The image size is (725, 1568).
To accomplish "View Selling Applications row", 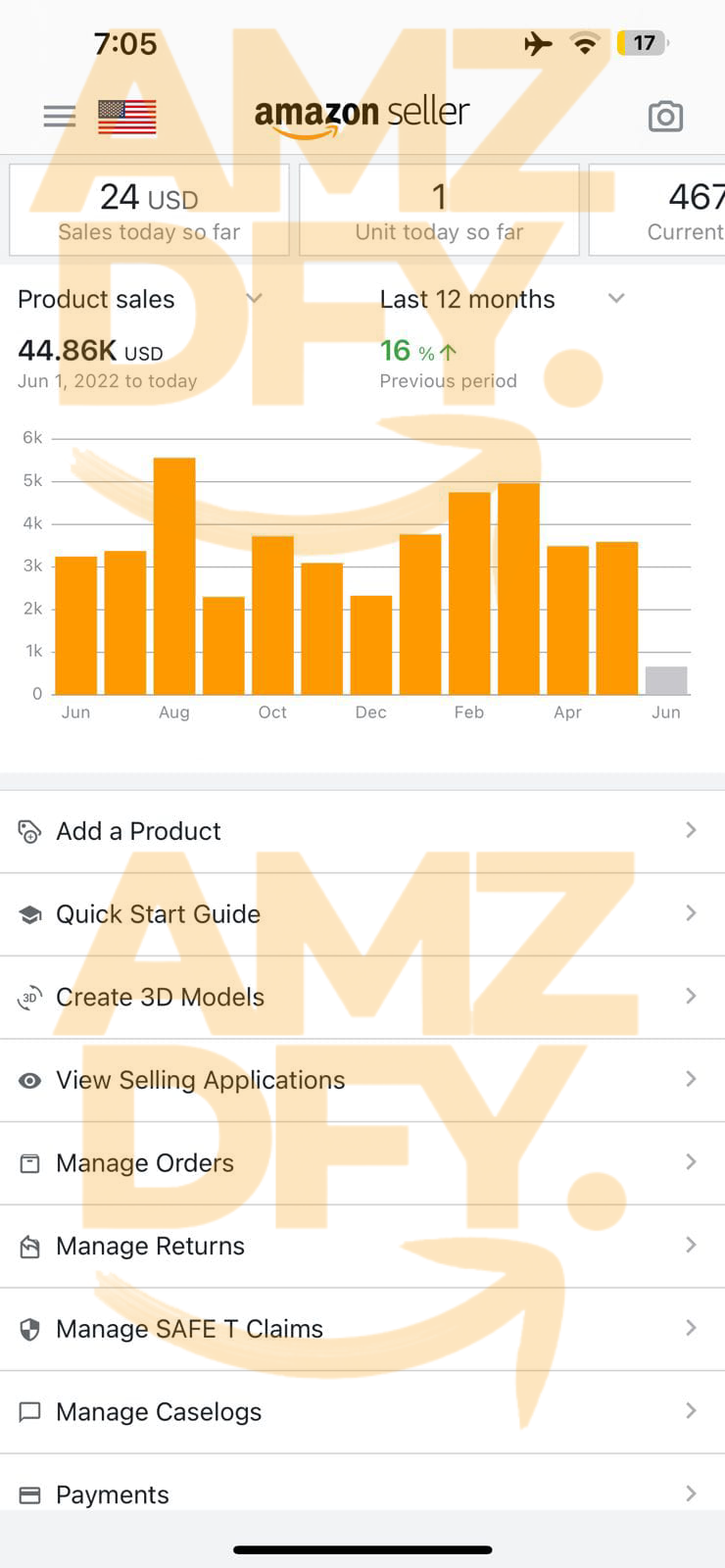I will (362, 1080).
